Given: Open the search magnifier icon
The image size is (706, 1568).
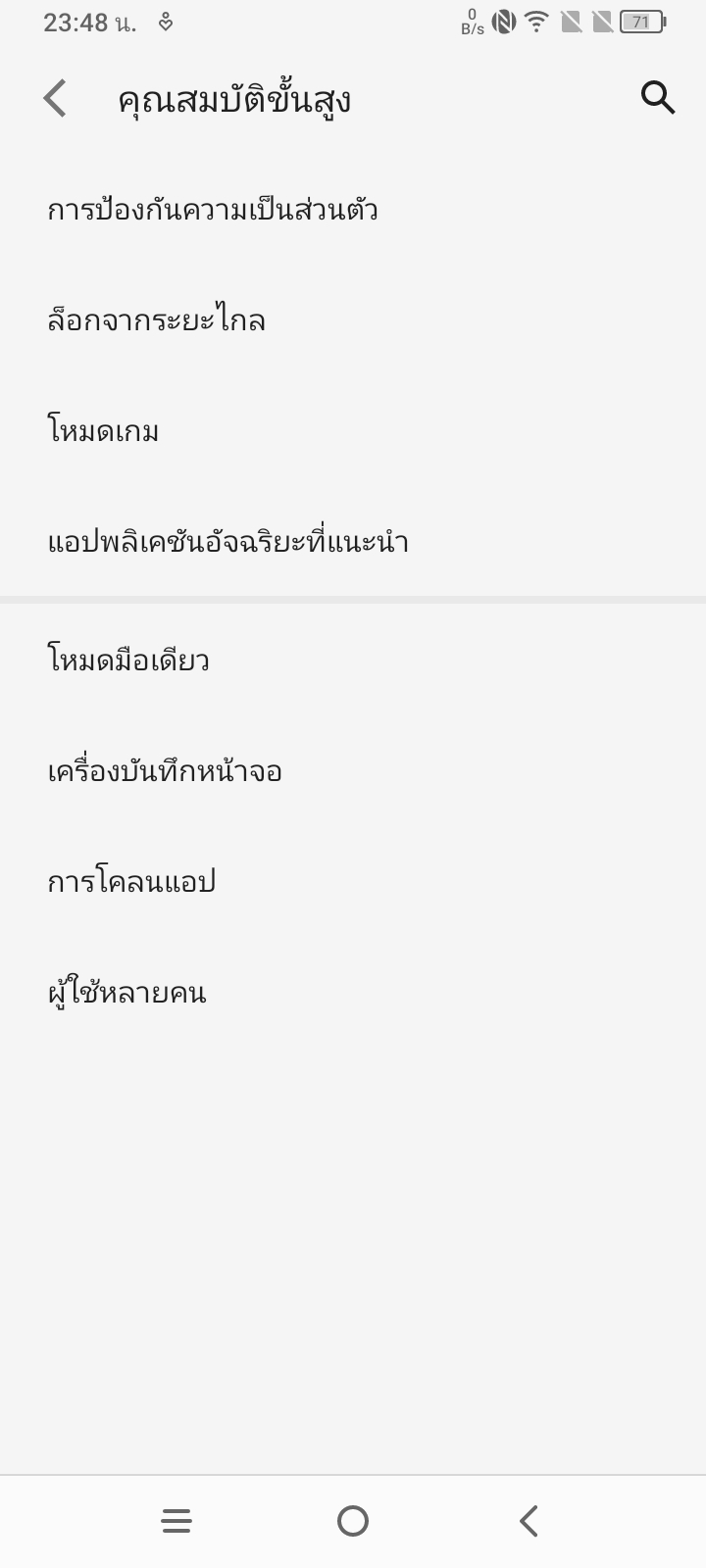Looking at the screenshot, I should pos(658,98).
